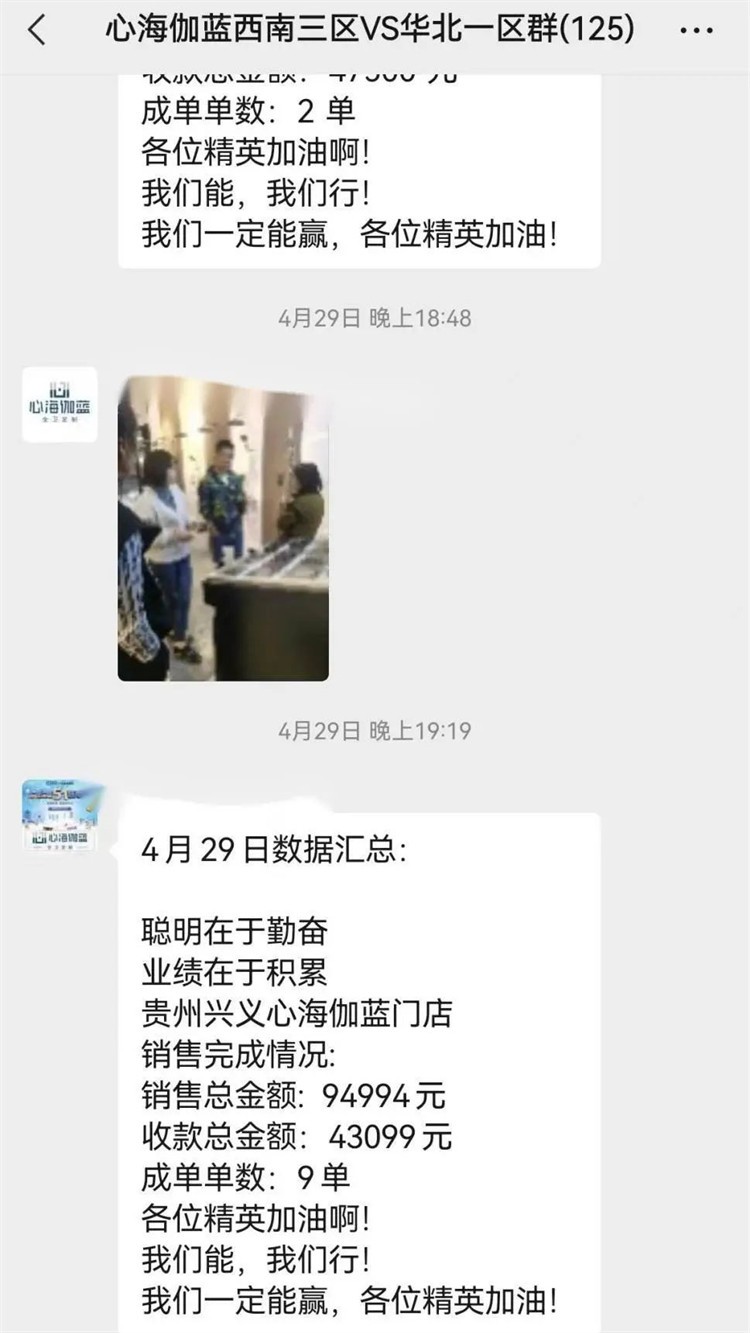Viewport: 750px width, 1333px height.
Task: Open the shared store photo in chat
Action: 223,528
